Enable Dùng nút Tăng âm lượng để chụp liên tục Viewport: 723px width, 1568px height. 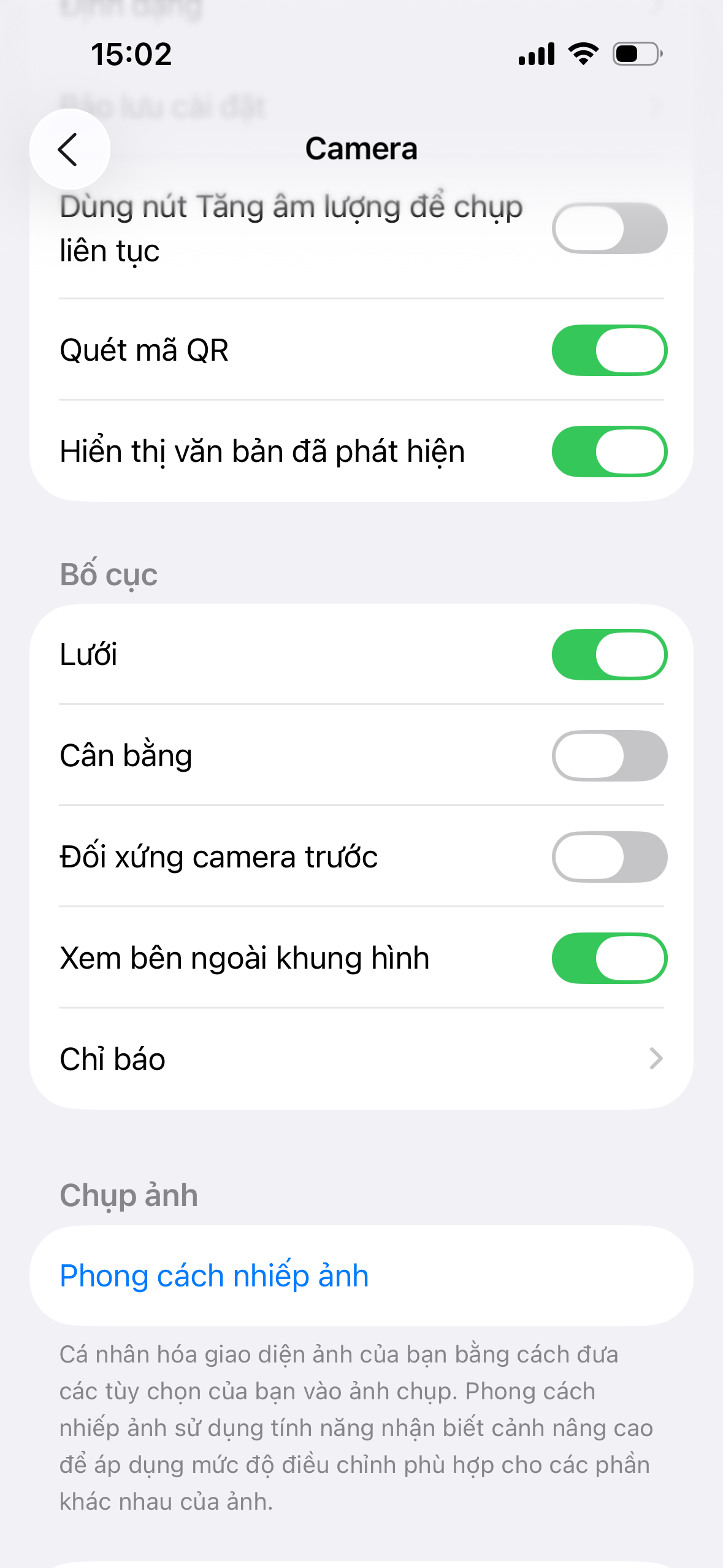[x=609, y=228]
